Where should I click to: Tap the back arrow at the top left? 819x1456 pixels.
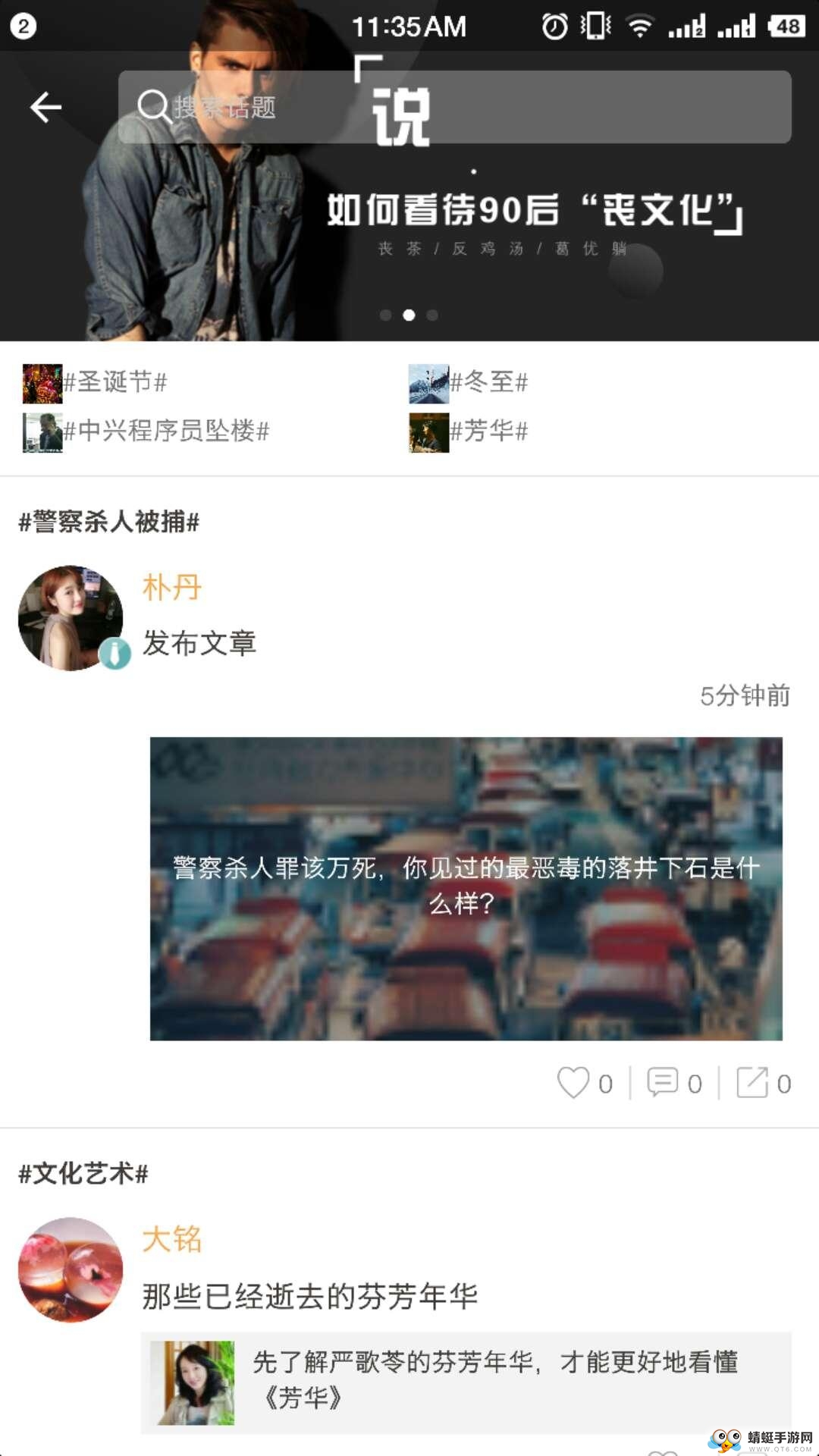[45, 107]
